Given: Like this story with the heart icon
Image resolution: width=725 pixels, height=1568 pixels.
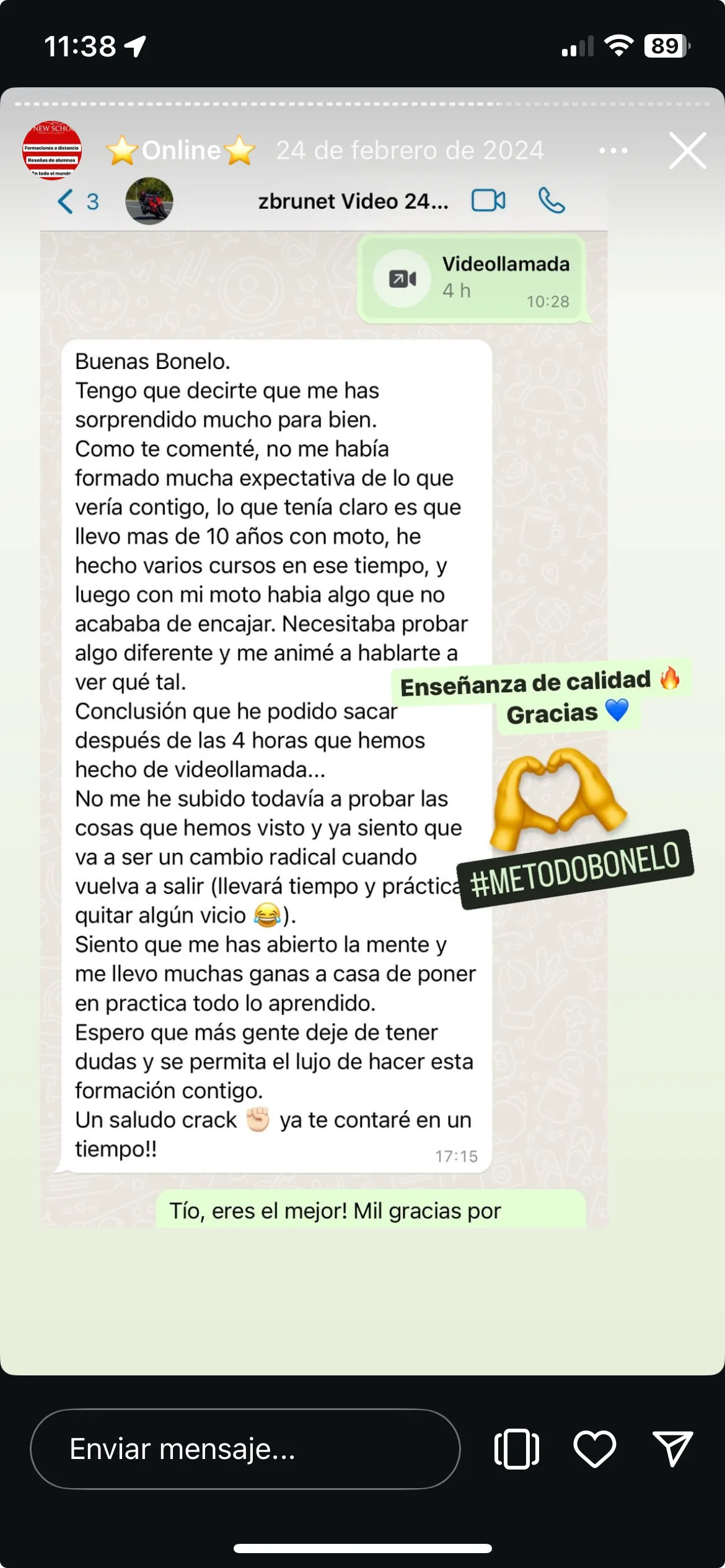Looking at the screenshot, I should click(594, 1448).
